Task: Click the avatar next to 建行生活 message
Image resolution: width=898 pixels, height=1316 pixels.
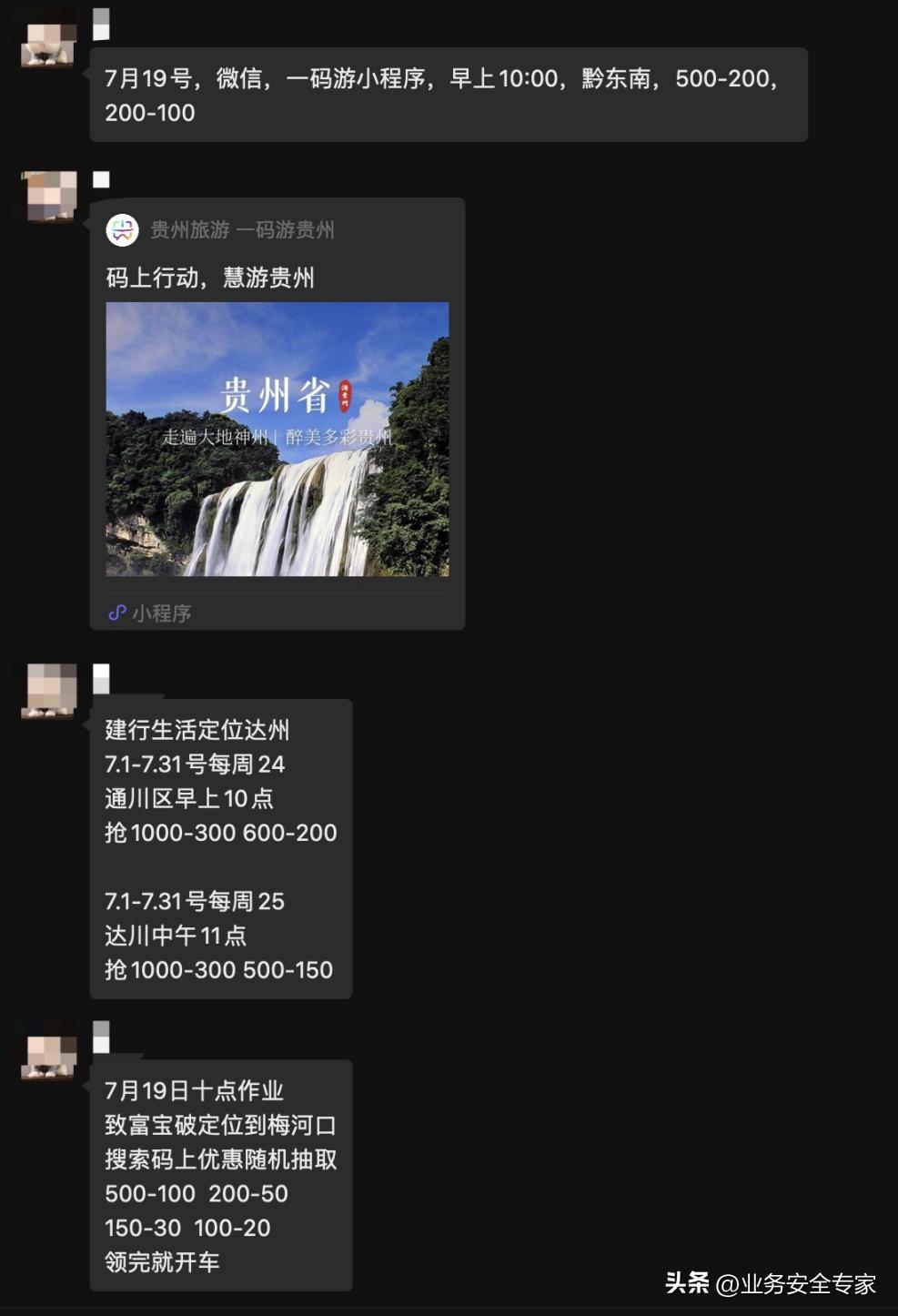Action: [x=47, y=696]
